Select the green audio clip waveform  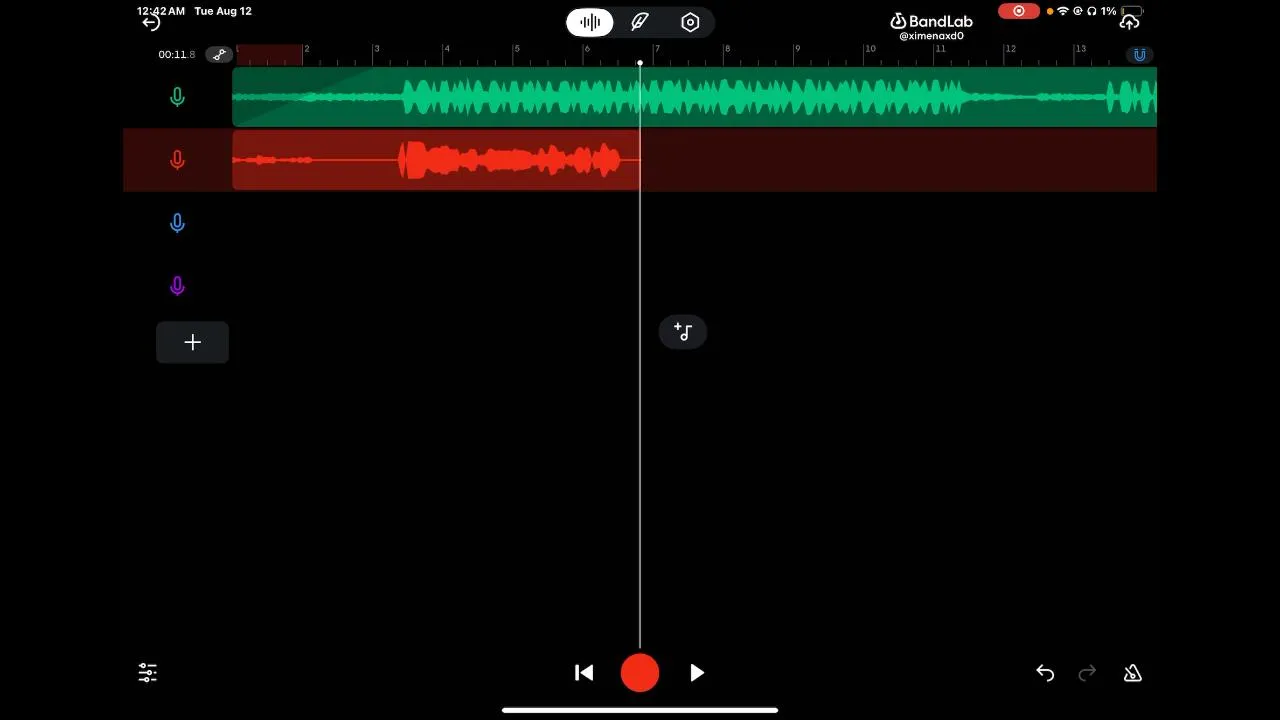click(x=800, y=97)
